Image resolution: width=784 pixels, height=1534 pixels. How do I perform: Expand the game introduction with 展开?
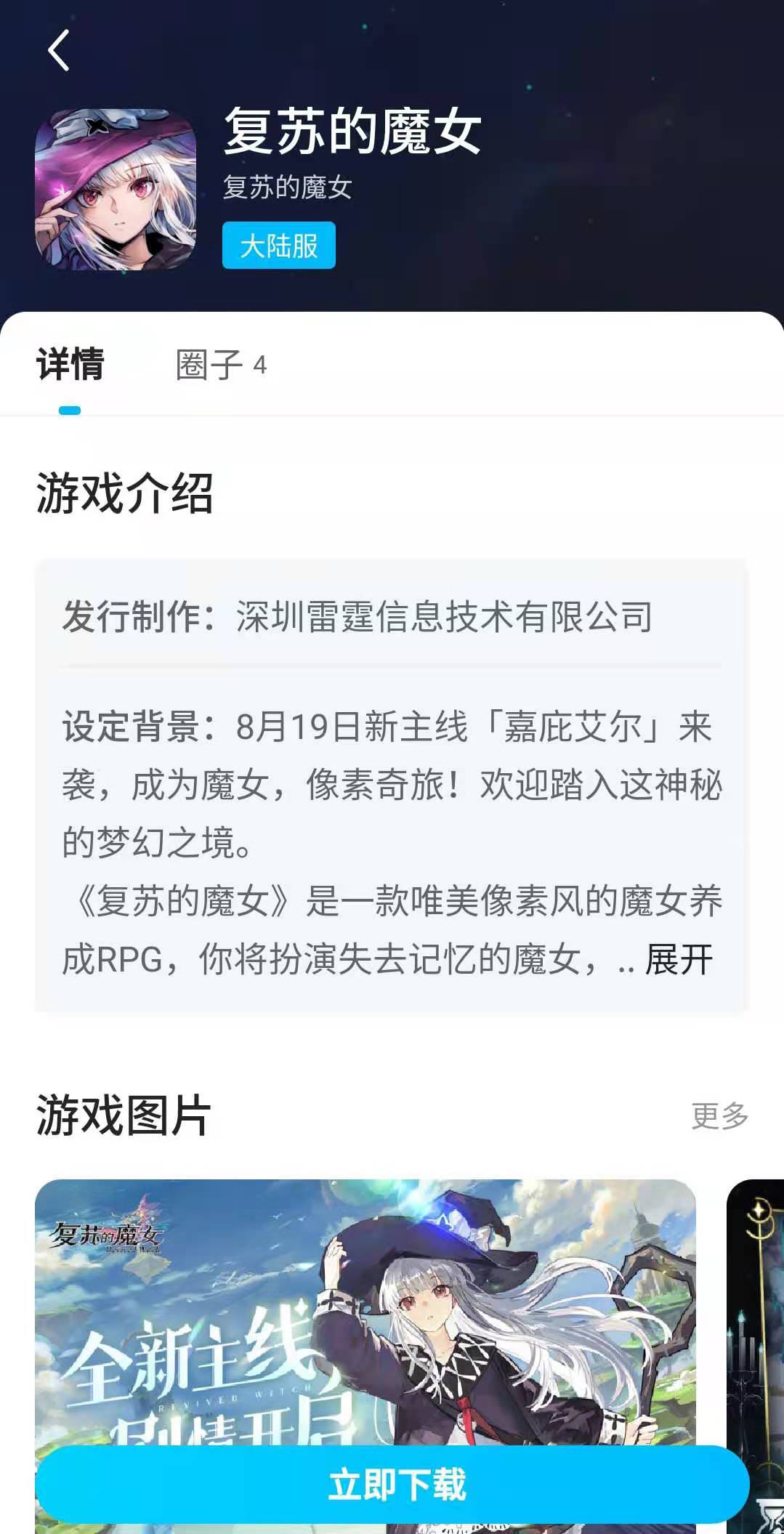(679, 960)
